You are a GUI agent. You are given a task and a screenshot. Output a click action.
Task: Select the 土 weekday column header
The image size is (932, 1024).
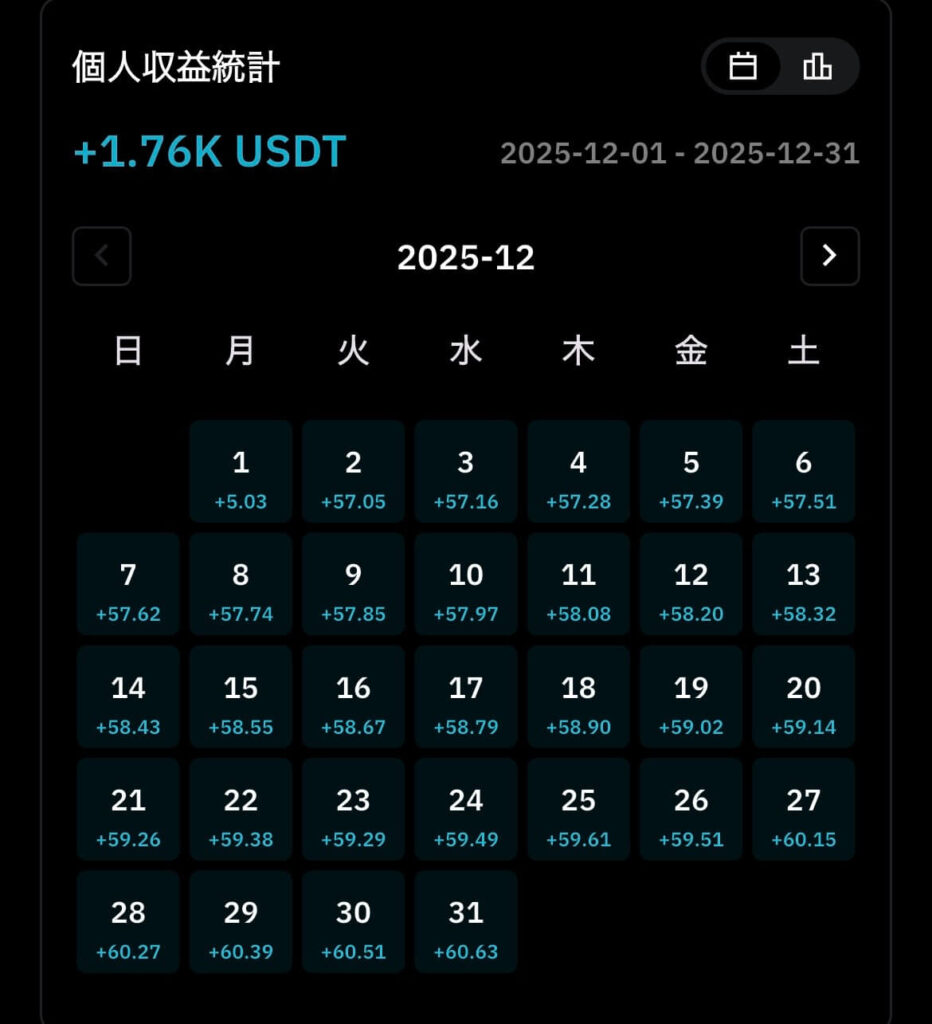pyautogui.click(x=804, y=351)
